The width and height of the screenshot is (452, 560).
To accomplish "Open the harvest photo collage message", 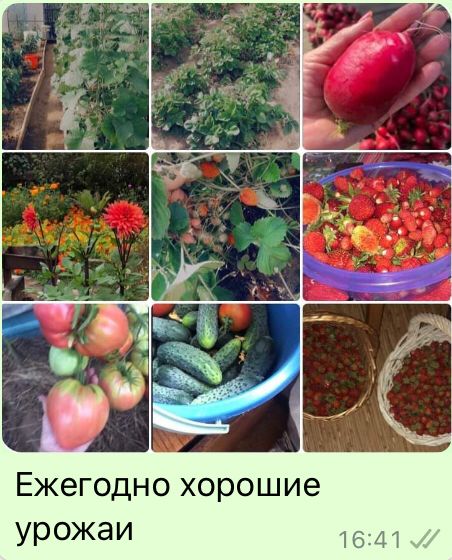I will (x=226, y=228).
